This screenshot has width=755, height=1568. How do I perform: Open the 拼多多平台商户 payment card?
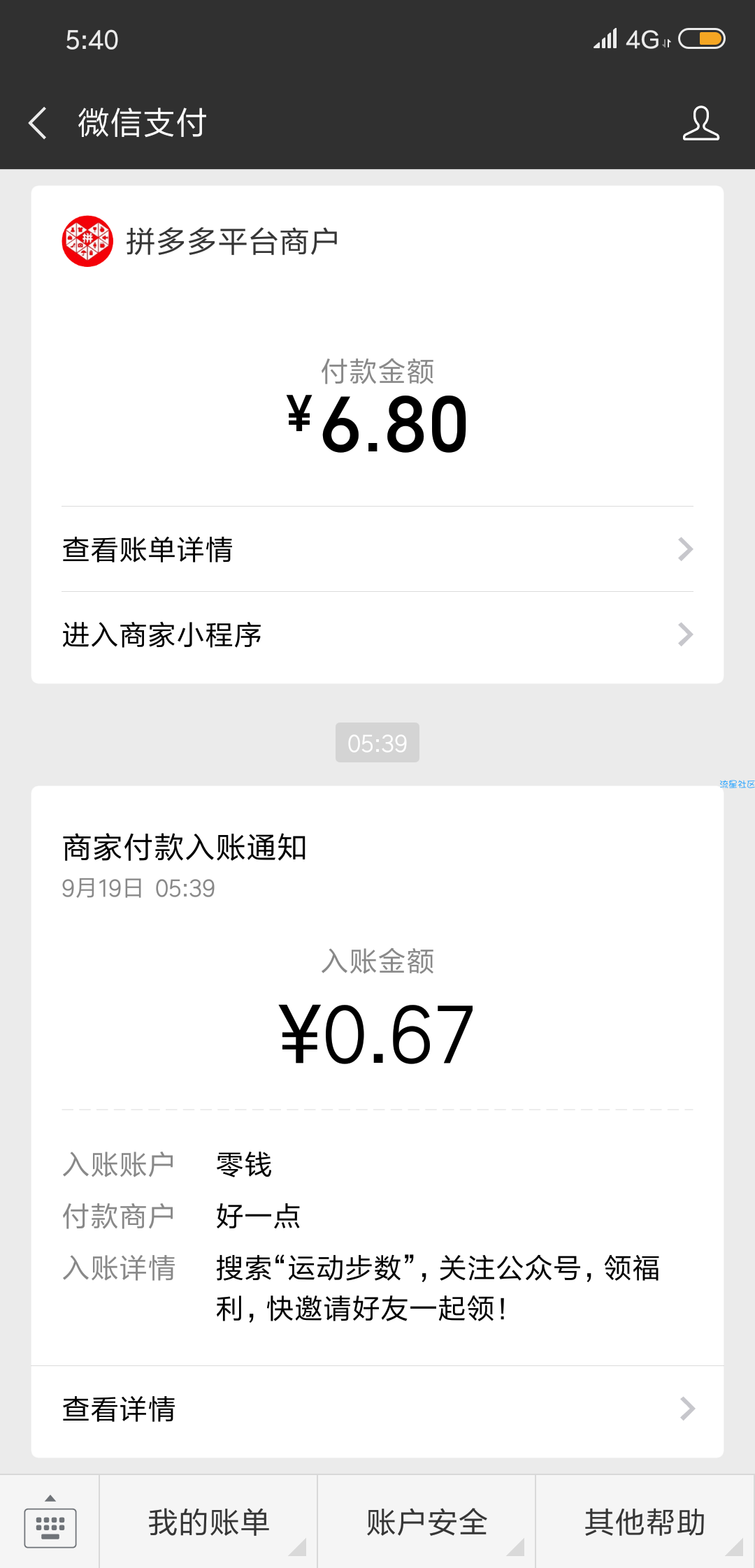(x=377, y=346)
